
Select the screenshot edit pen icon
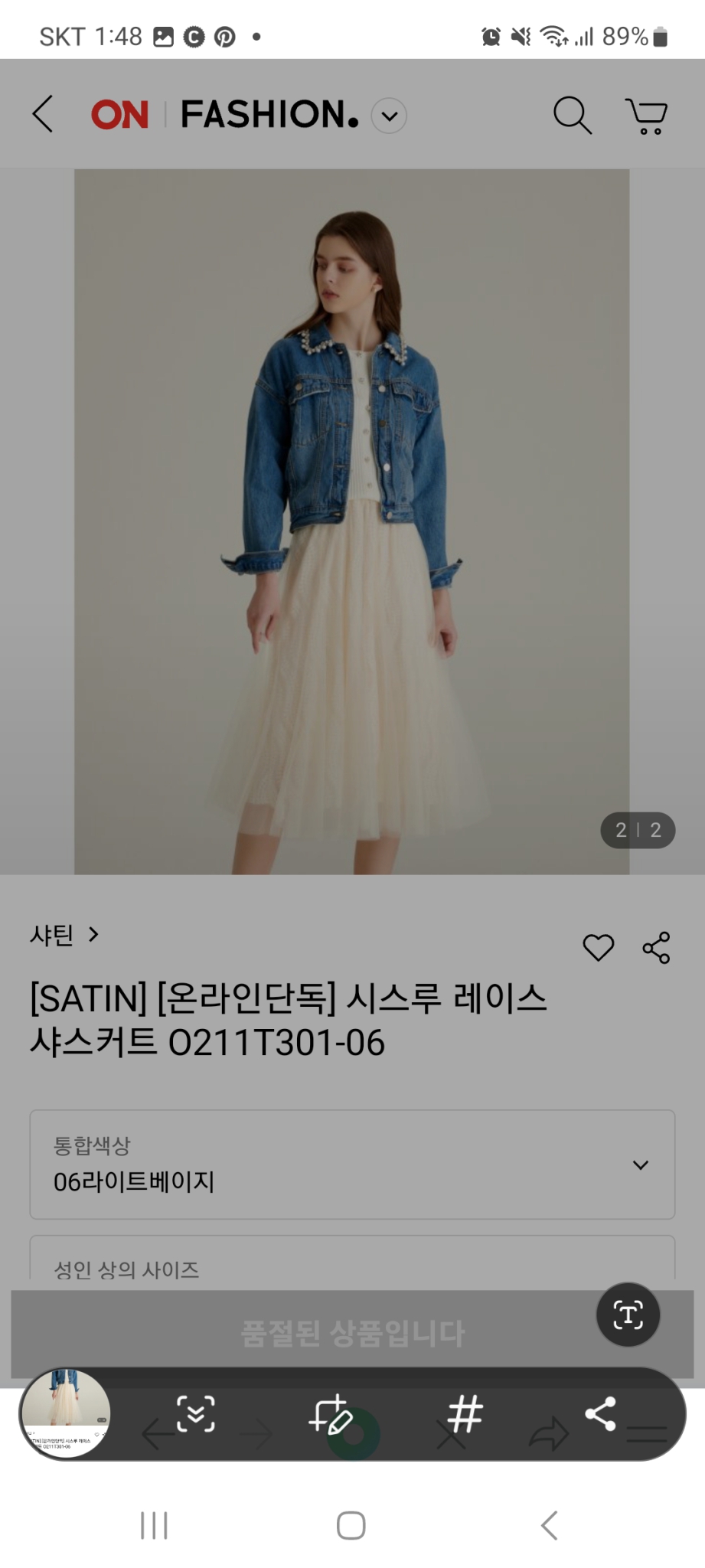332,1415
